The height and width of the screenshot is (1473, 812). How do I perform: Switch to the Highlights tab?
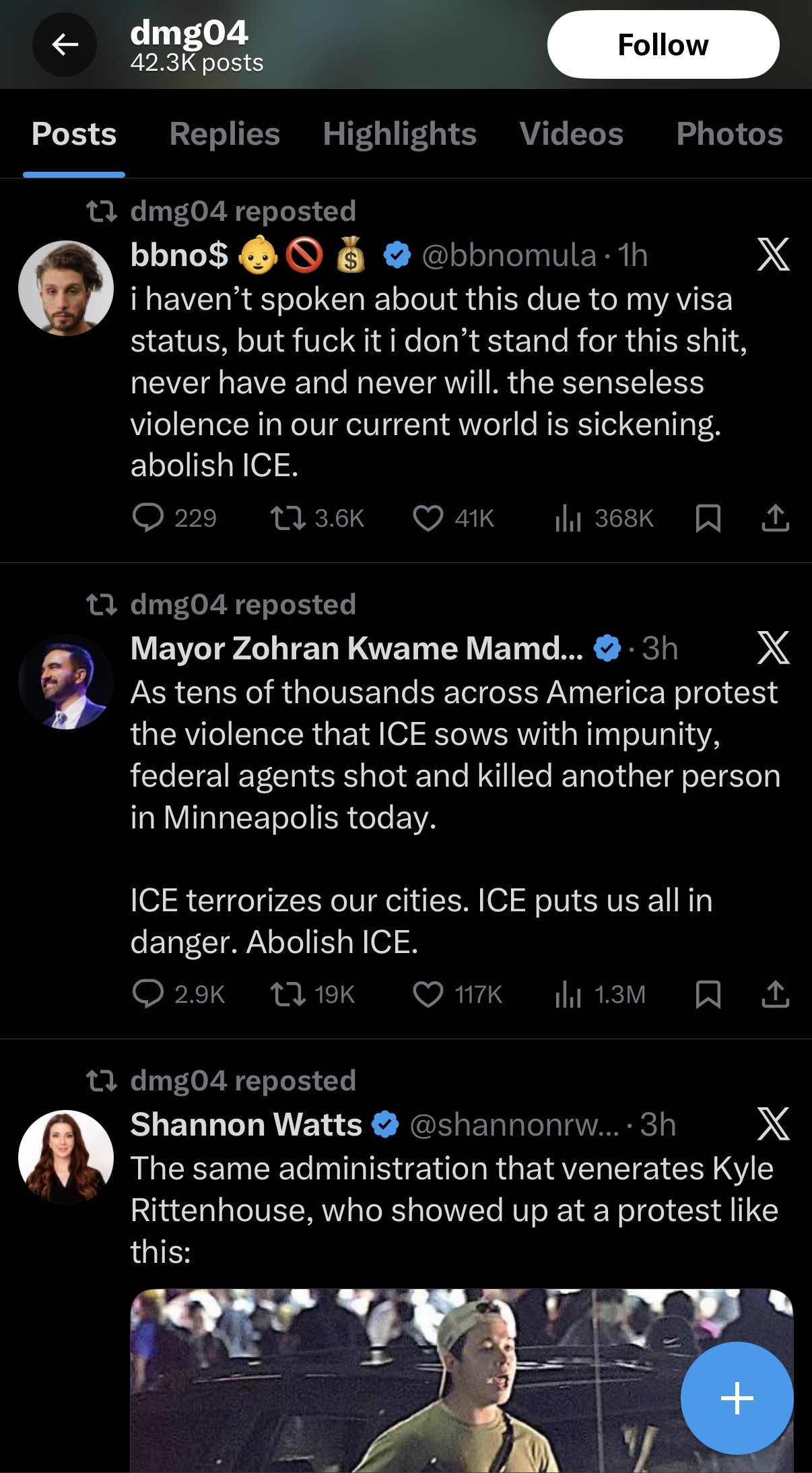(399, 133)
